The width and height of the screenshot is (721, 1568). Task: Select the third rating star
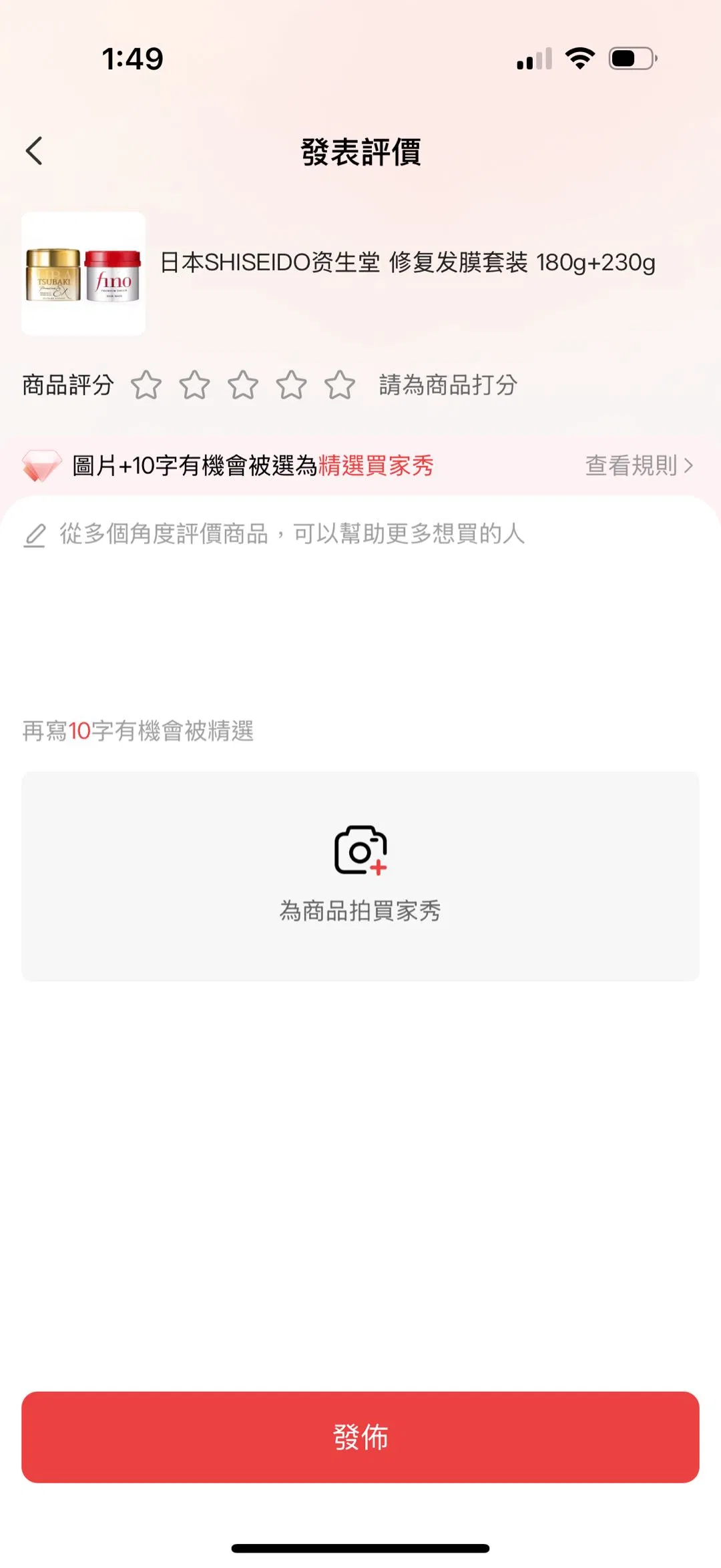click(x=243, y=385)
